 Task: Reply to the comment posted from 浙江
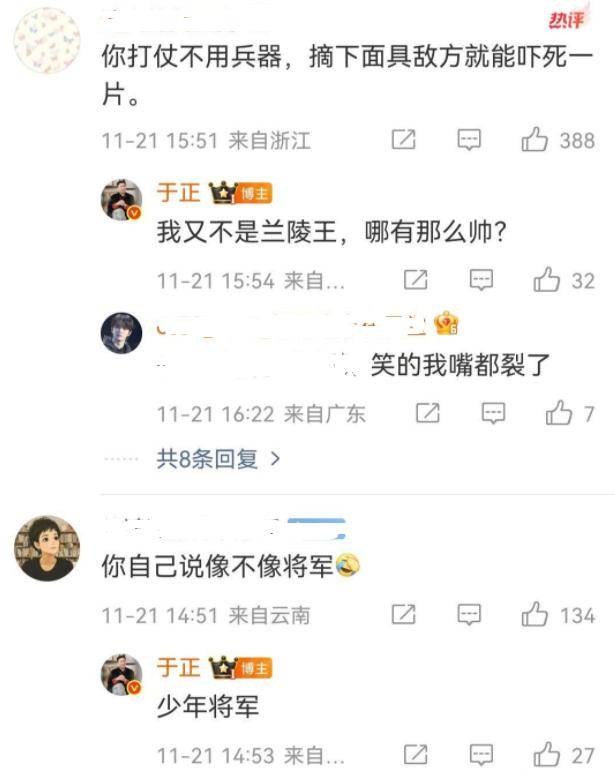pos(469,141)
